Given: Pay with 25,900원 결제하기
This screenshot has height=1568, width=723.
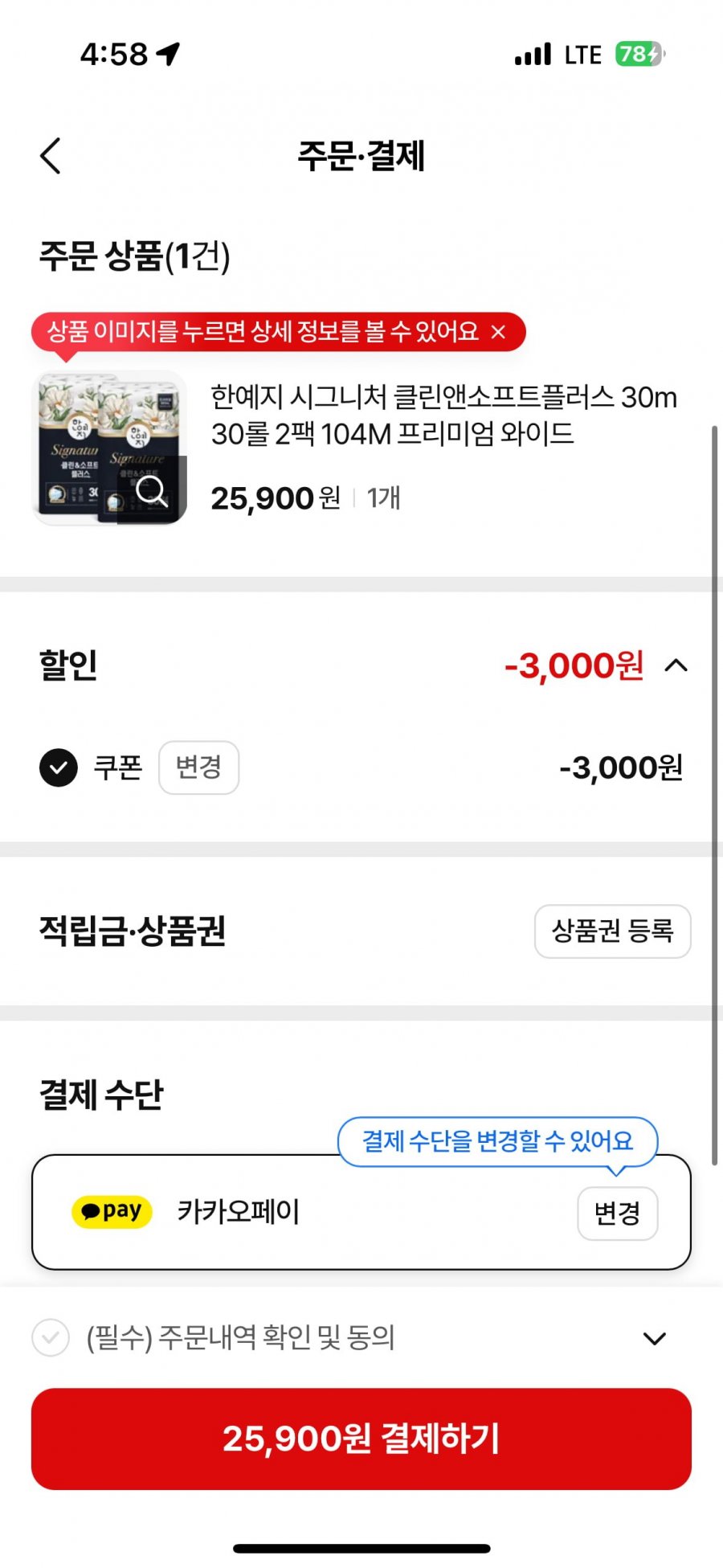Looking at the screenshot, I should [x=361, y=1439].
